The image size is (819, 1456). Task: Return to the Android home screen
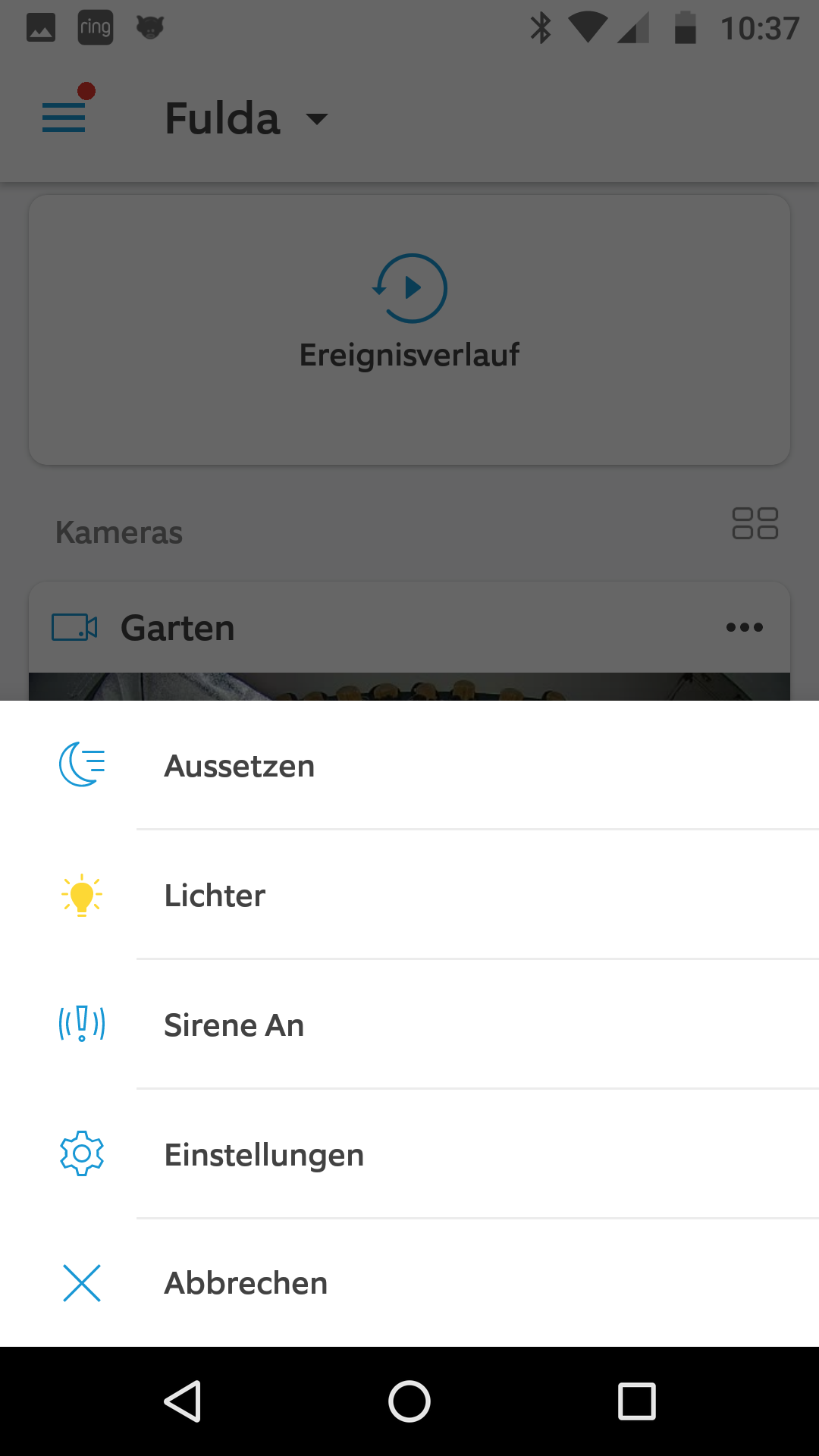click(x=409, y=1401)
